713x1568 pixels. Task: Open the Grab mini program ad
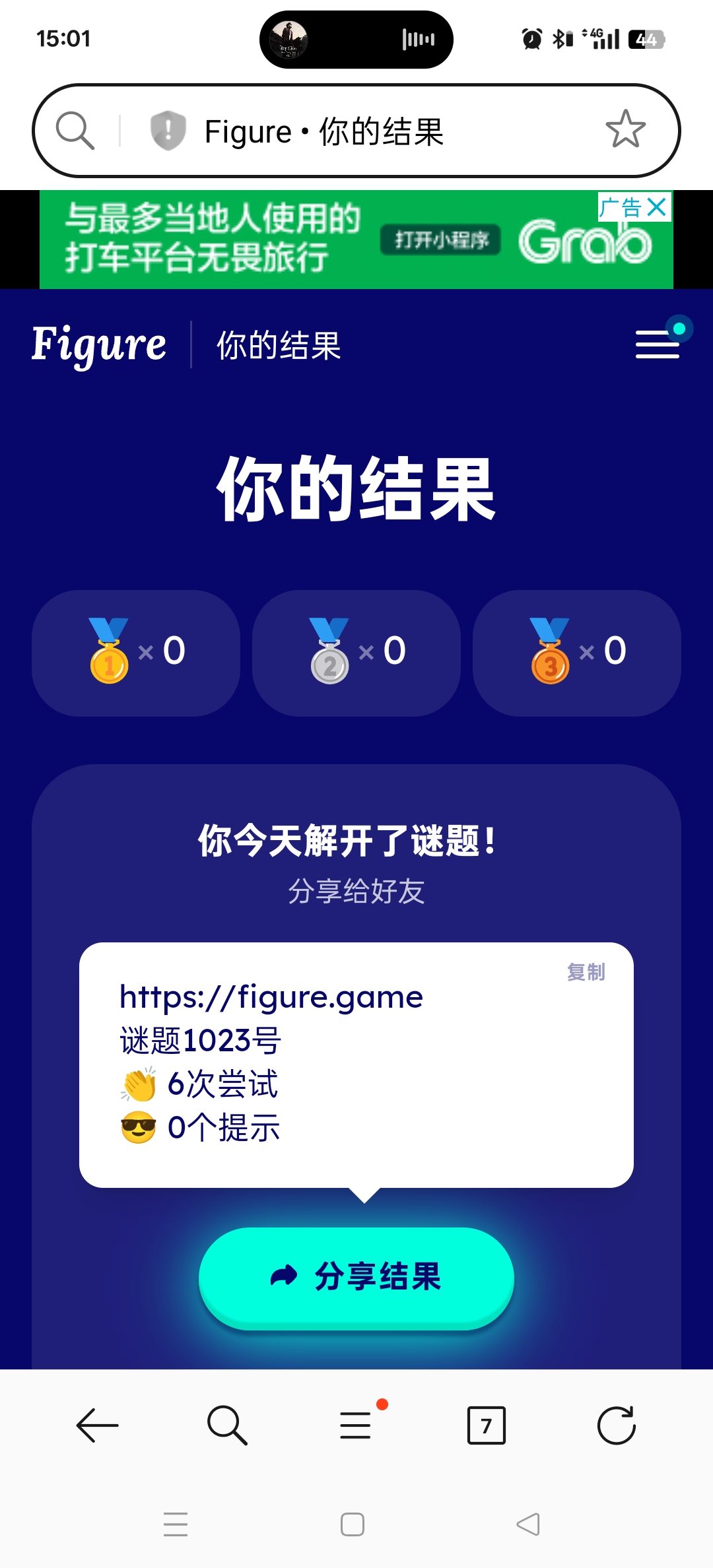(440, 240)
